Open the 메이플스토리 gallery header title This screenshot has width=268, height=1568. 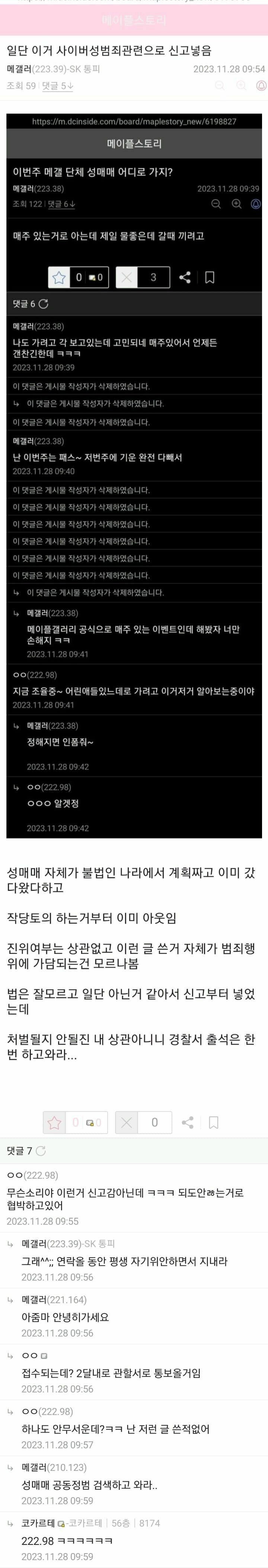pos(134,19)
